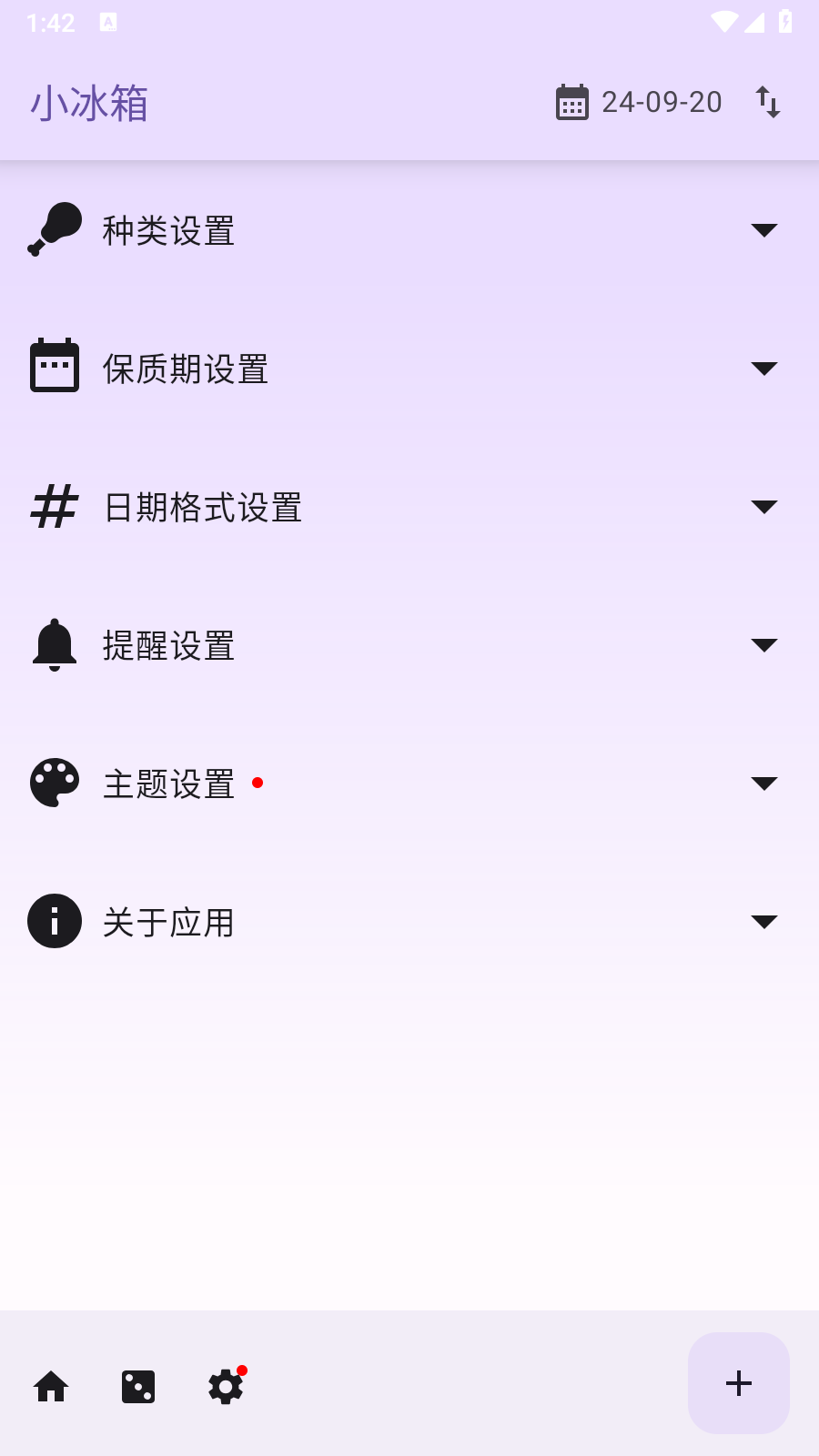Expand the 关于应用 section

tap(763, 921)
